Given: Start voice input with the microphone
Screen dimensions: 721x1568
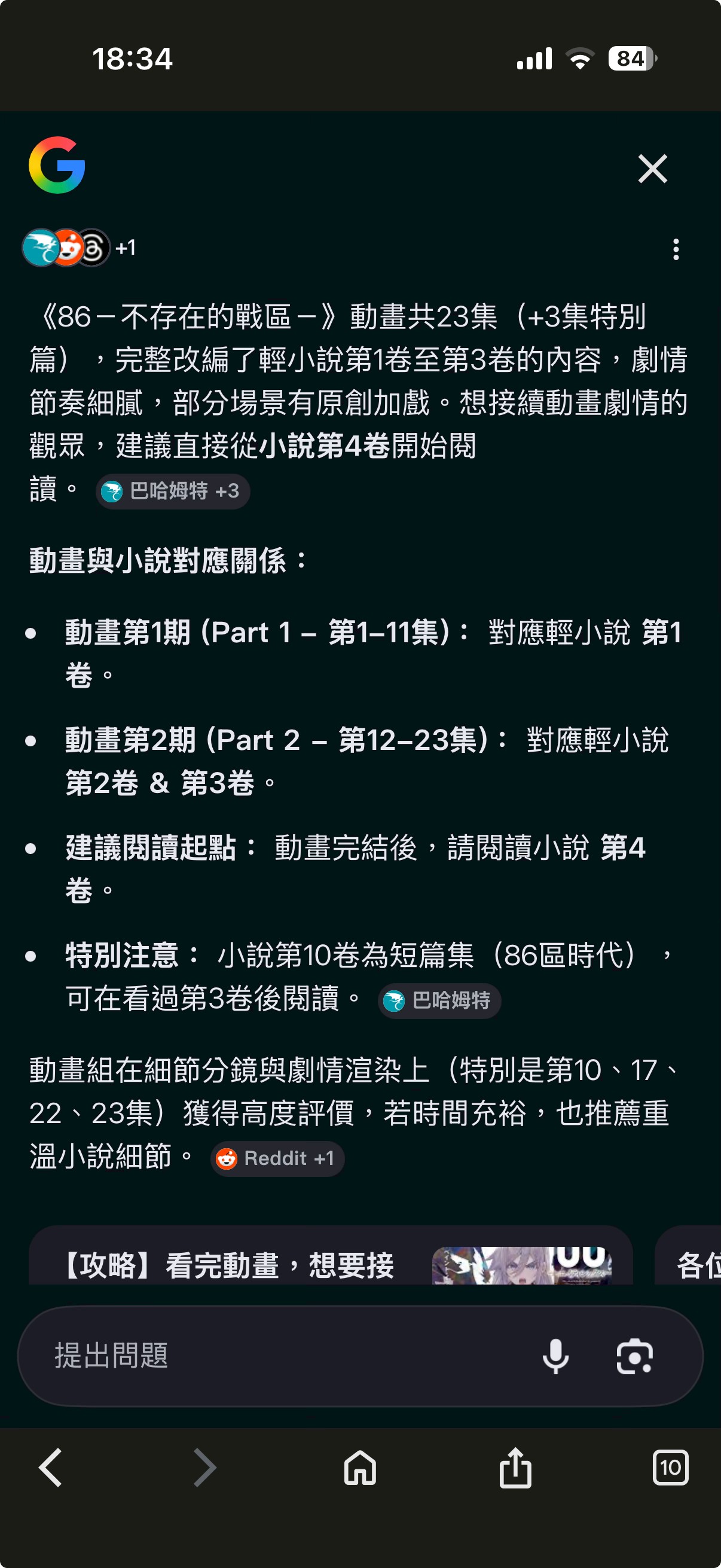Looking at the screenshot, I should pos(555,1356).
